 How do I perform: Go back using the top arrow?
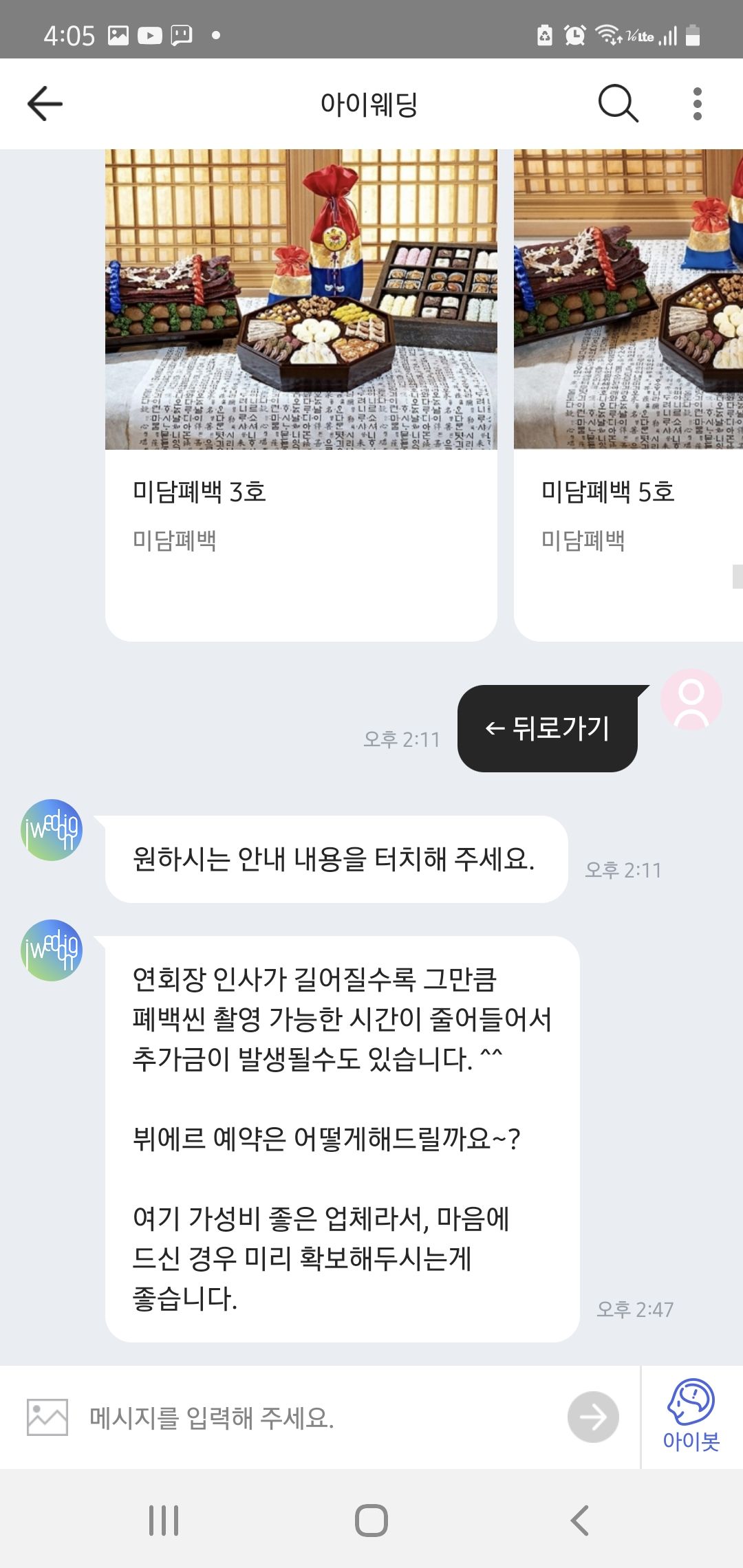(45, 104)
